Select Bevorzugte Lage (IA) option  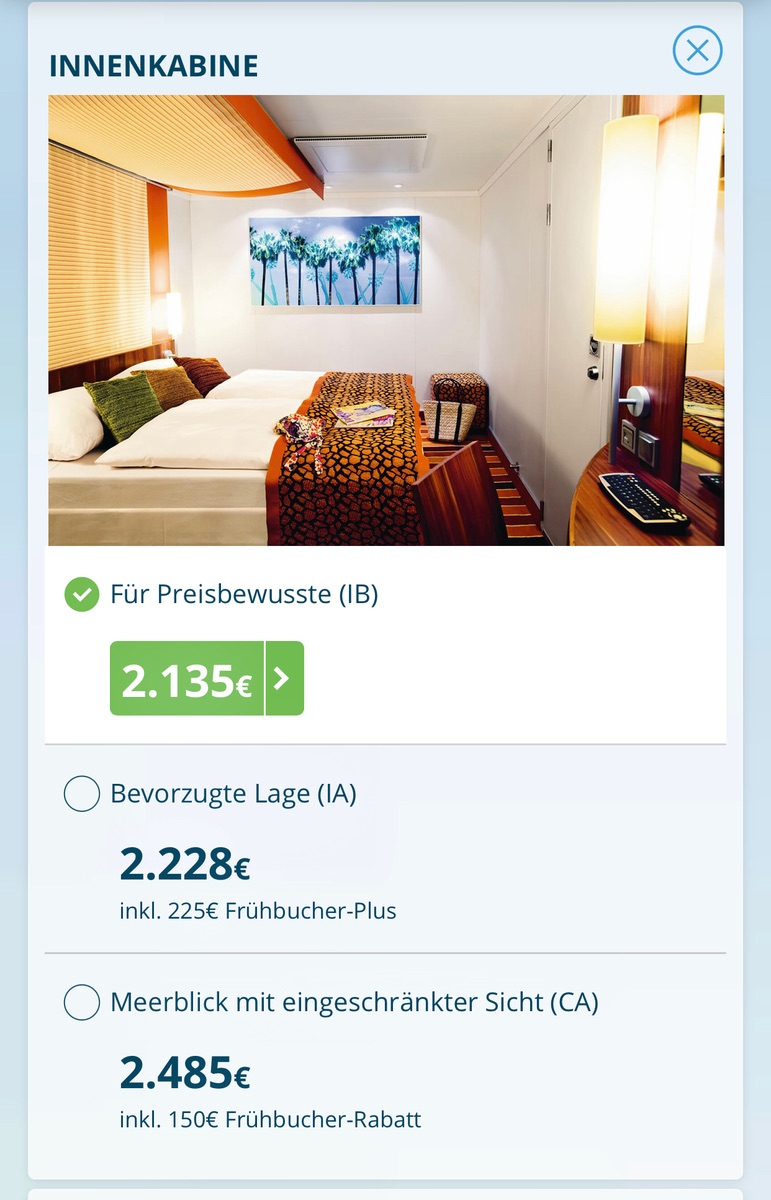point(82,795)
